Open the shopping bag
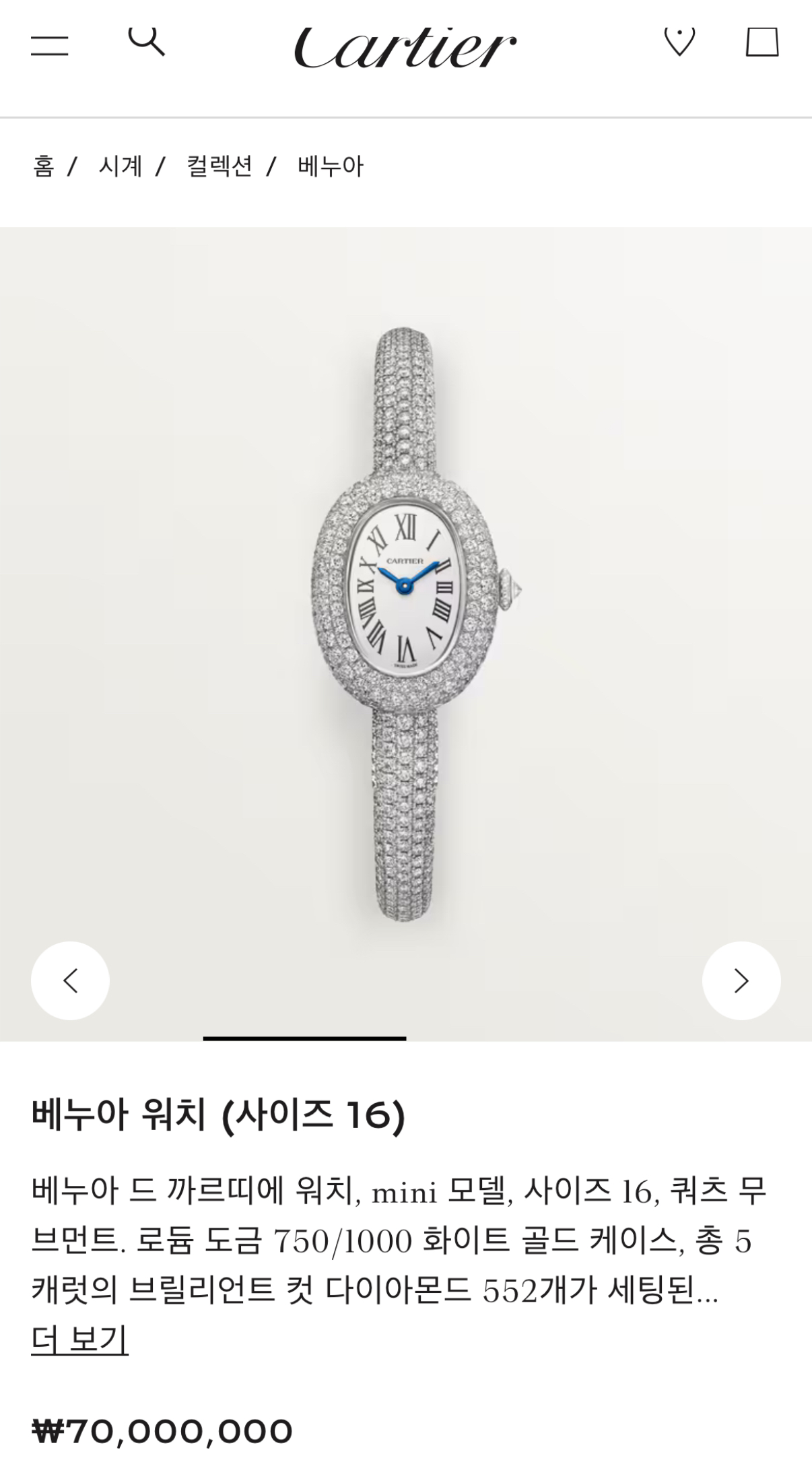 (762, 42)
